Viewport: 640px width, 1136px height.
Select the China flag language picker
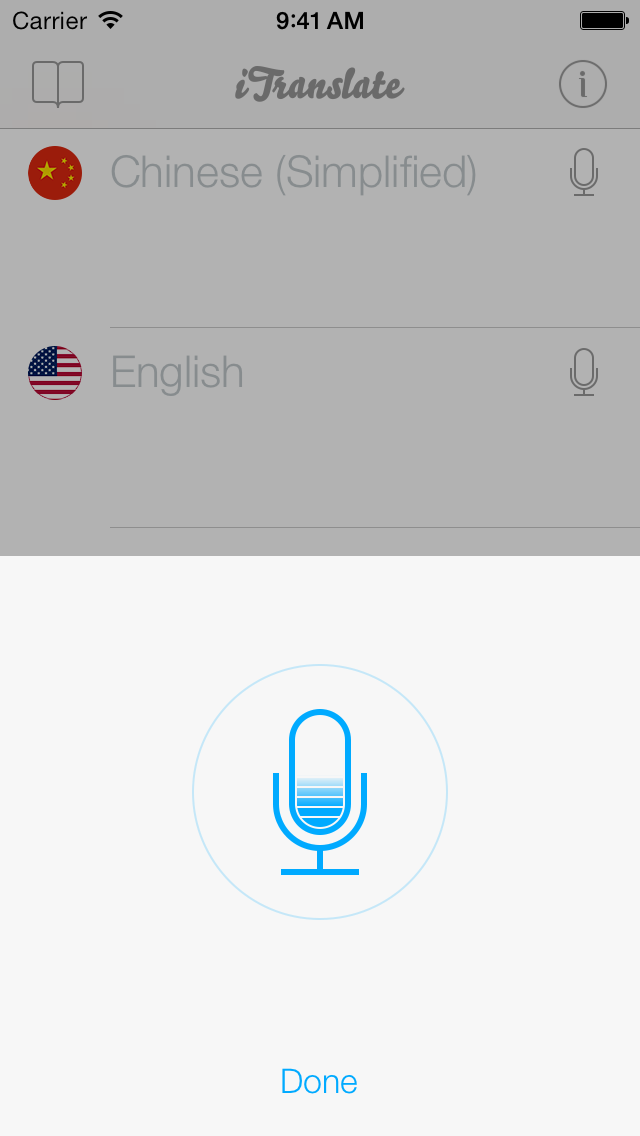[x=55, y=172]
